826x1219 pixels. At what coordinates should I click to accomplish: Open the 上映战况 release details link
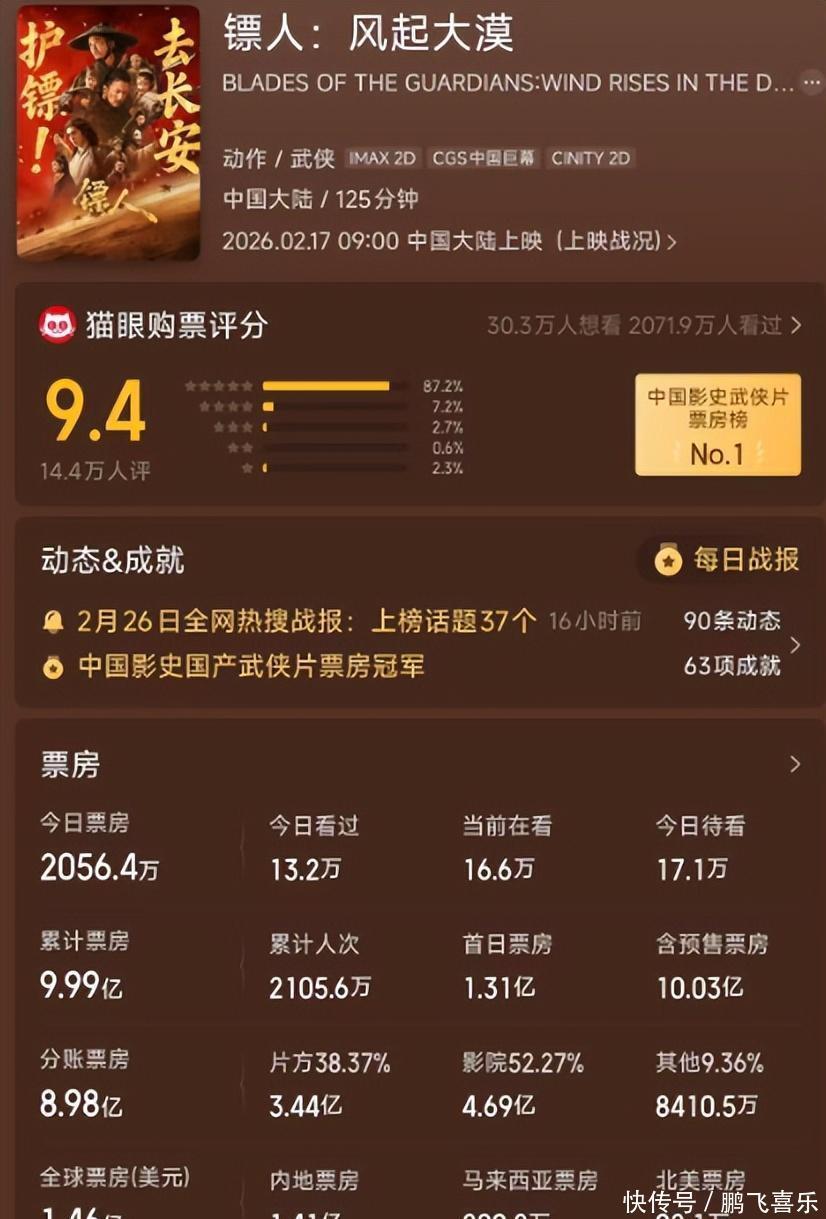tap(620, 241)
